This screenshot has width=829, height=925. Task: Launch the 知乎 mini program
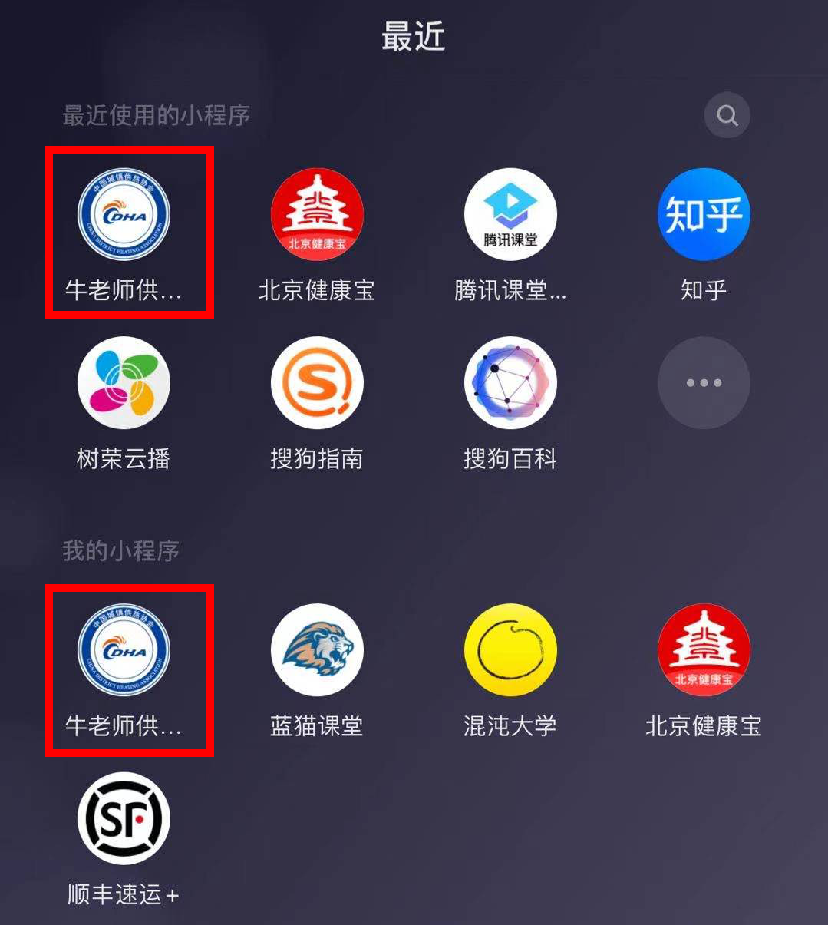(x=703, y=215)
